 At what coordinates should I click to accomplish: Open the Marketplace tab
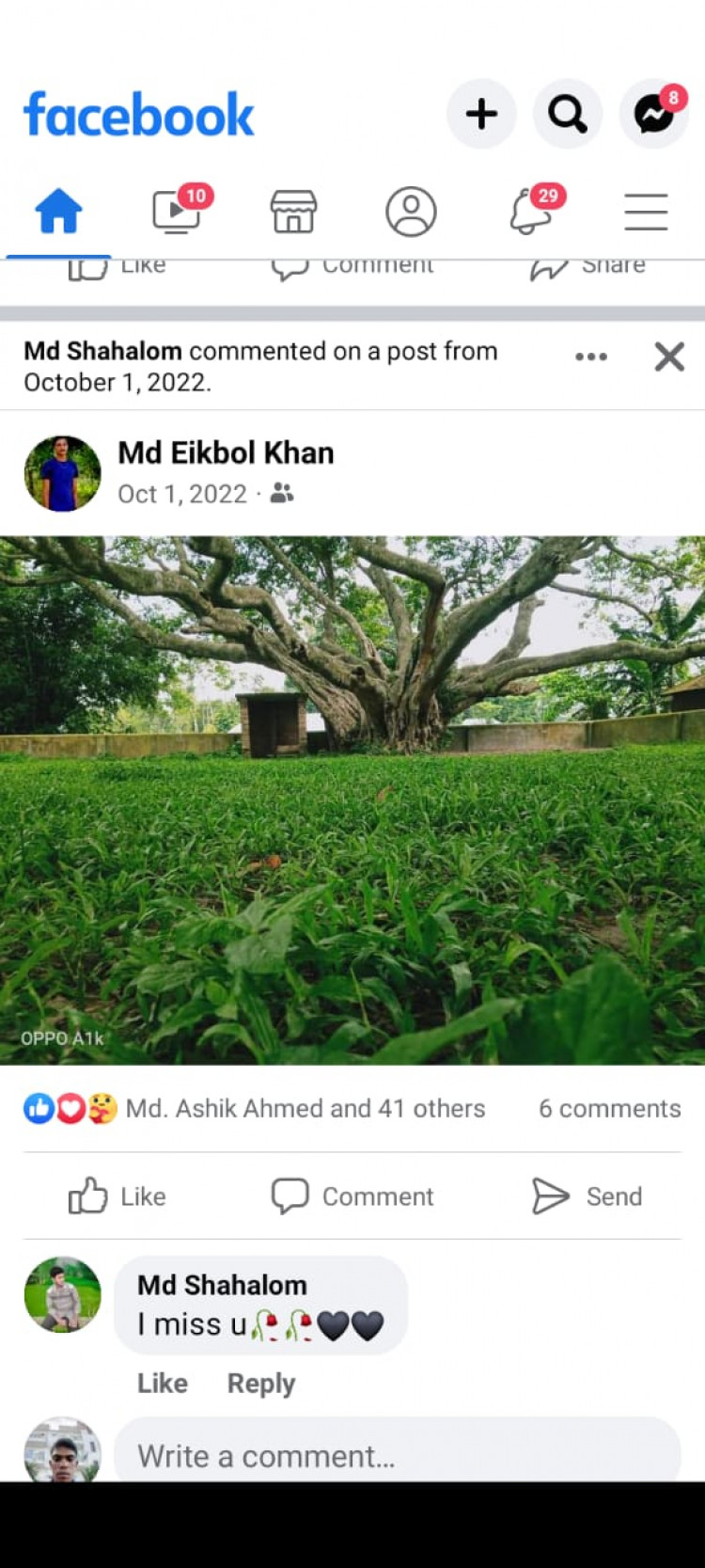pyautogui.click(x=293, y=211)
